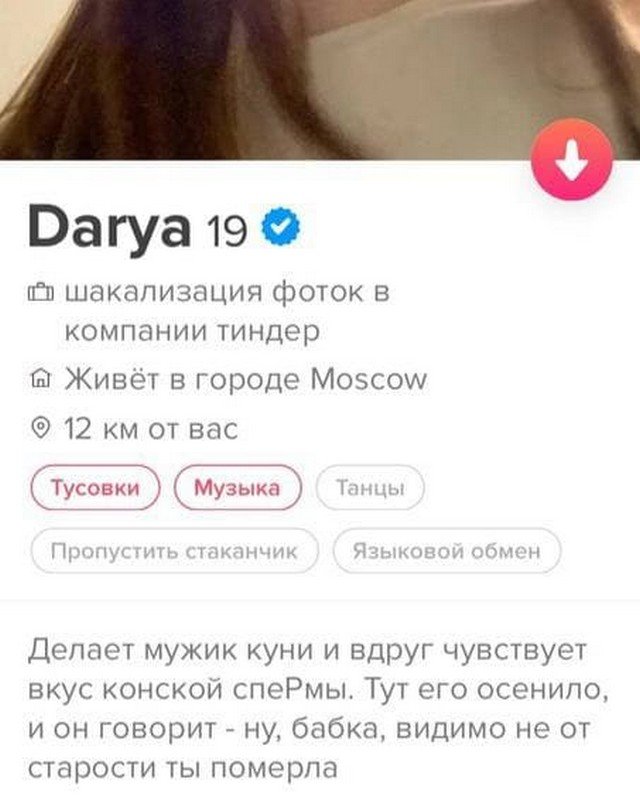The width and height of the screenshot is (640, 811).
Task: Tap the Музыка interest chip
Action: (237, 489)
